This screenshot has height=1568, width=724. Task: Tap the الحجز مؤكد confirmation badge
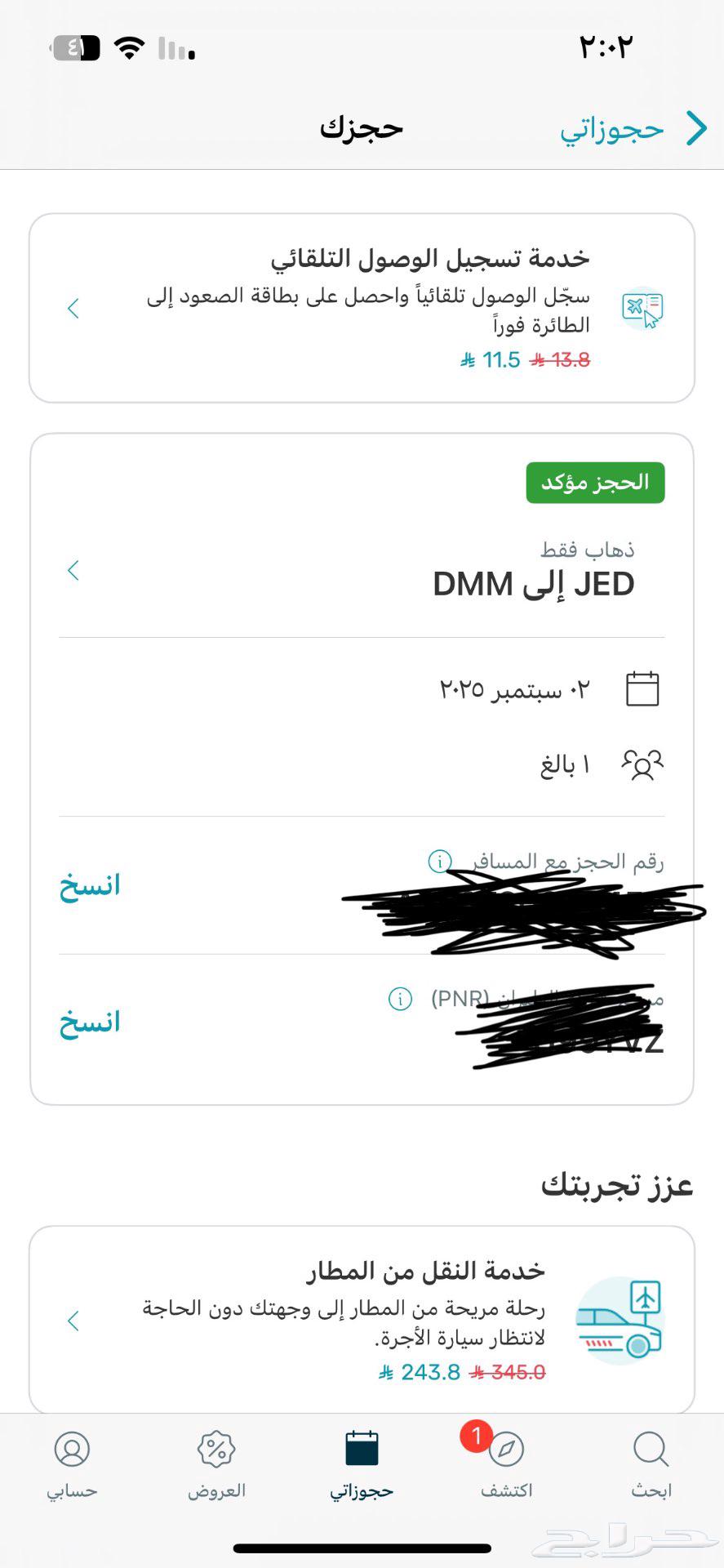click(595, 483)
